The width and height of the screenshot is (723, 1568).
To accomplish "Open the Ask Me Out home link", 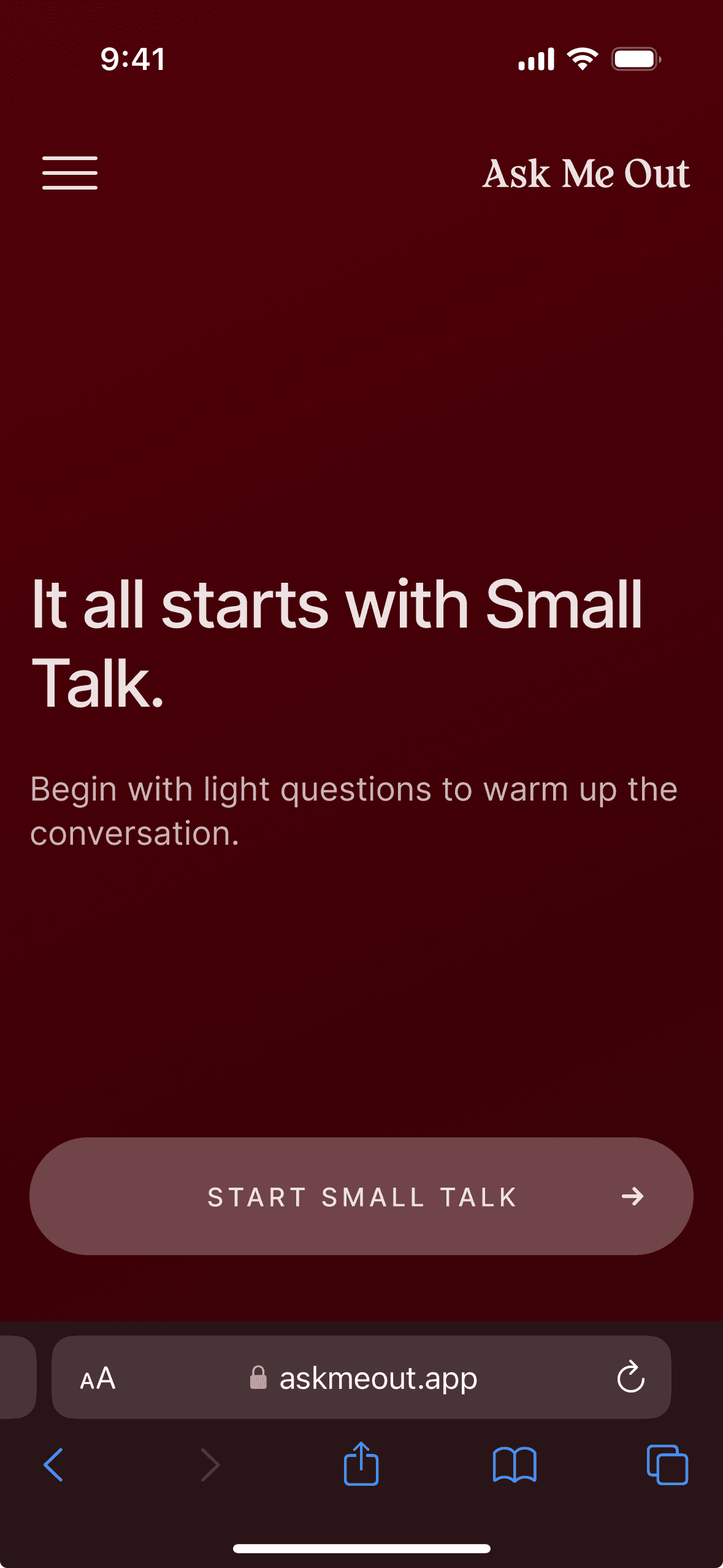I will 586,174.
